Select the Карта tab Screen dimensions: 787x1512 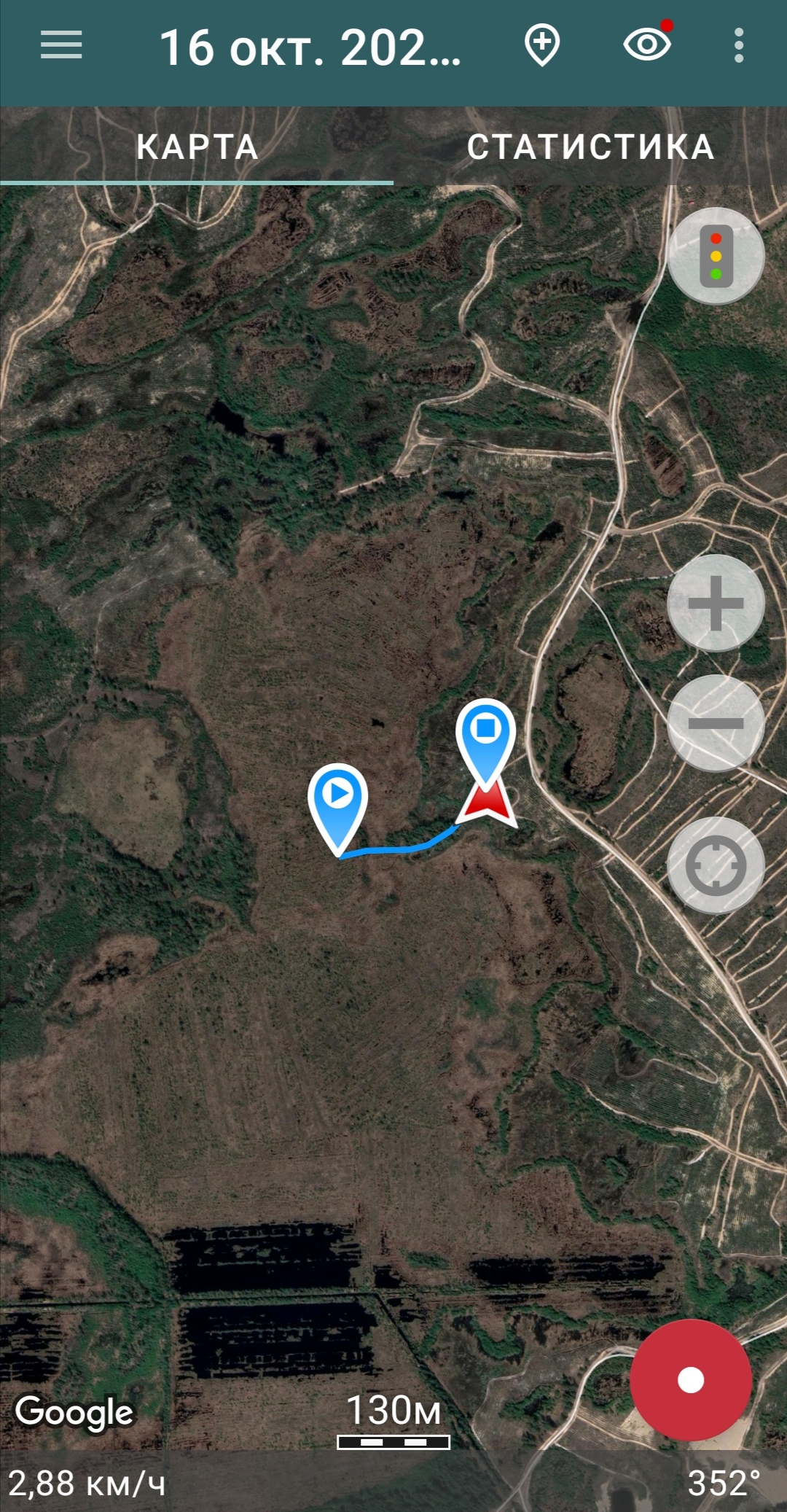(x=197, y=147)
